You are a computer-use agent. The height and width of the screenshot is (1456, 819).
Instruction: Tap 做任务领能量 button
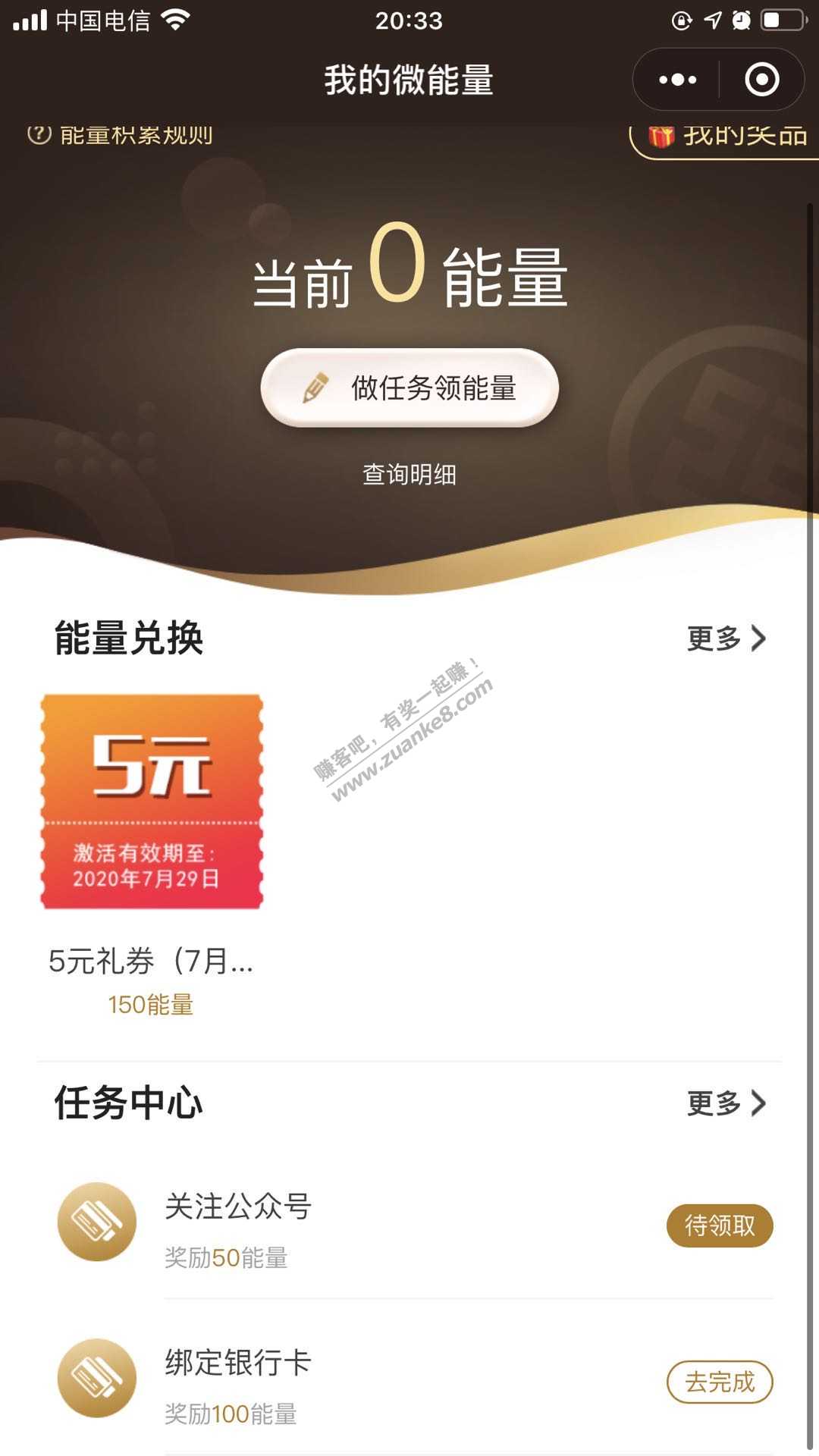pyautogui.click(x=409, y=388)
